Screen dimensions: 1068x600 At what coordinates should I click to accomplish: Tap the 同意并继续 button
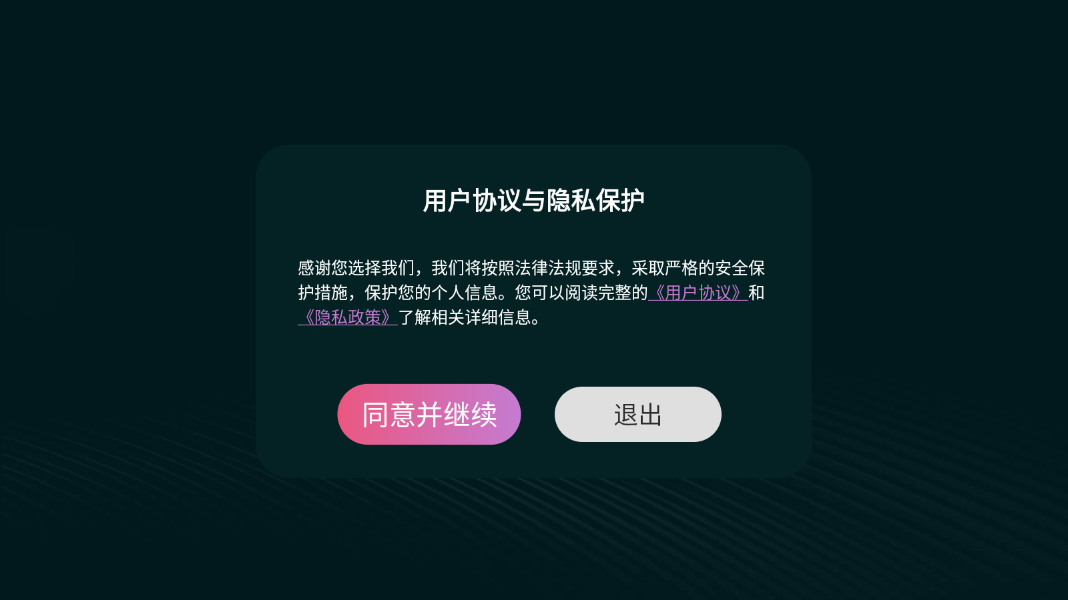pyautogui.click(x=429, y=414)
